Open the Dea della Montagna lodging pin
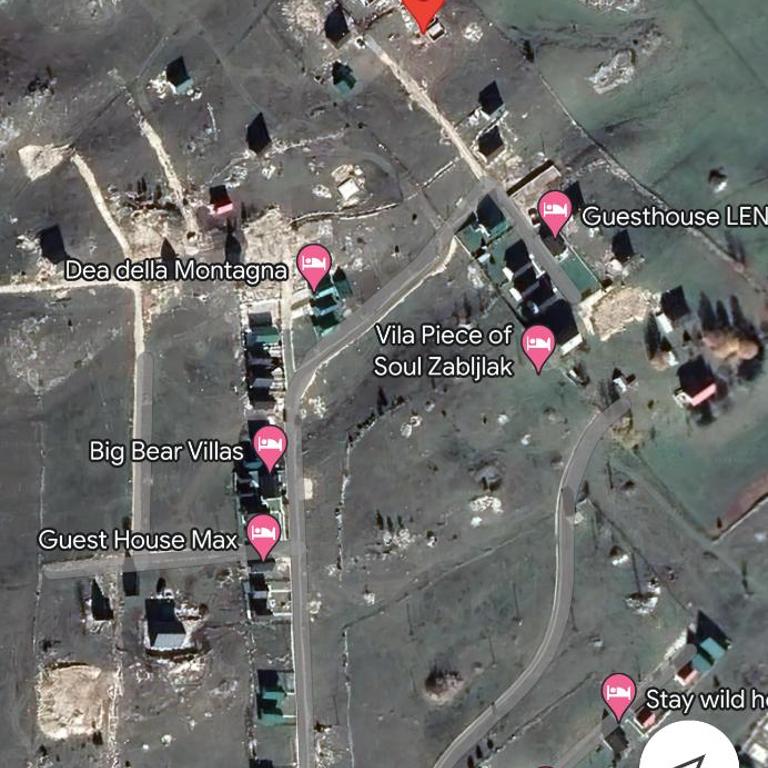Image resolution: width=768 pixels, height=768 pixels. click(x=315, y=264)
